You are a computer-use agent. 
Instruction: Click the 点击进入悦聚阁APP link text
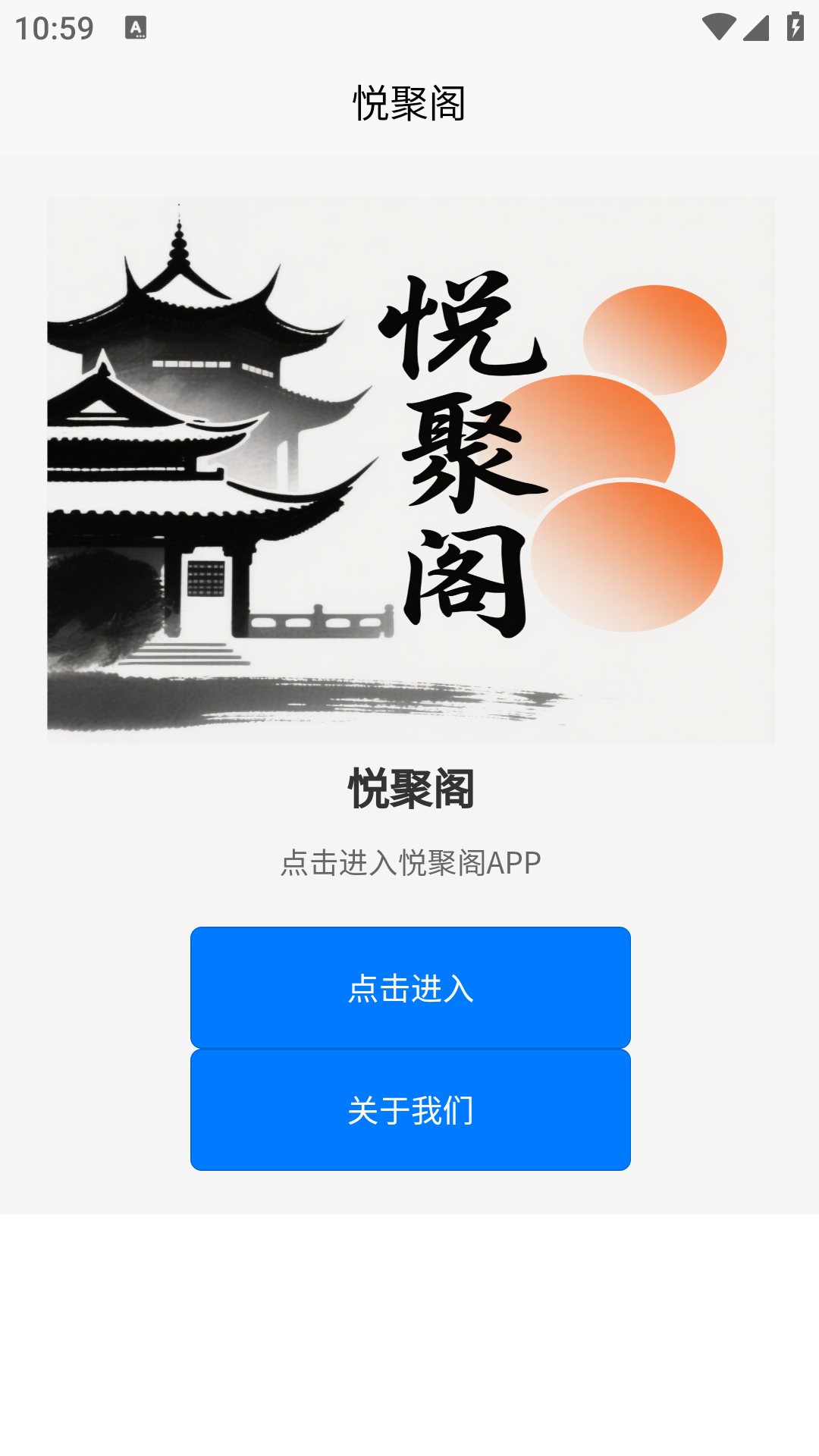pos(409,862)
